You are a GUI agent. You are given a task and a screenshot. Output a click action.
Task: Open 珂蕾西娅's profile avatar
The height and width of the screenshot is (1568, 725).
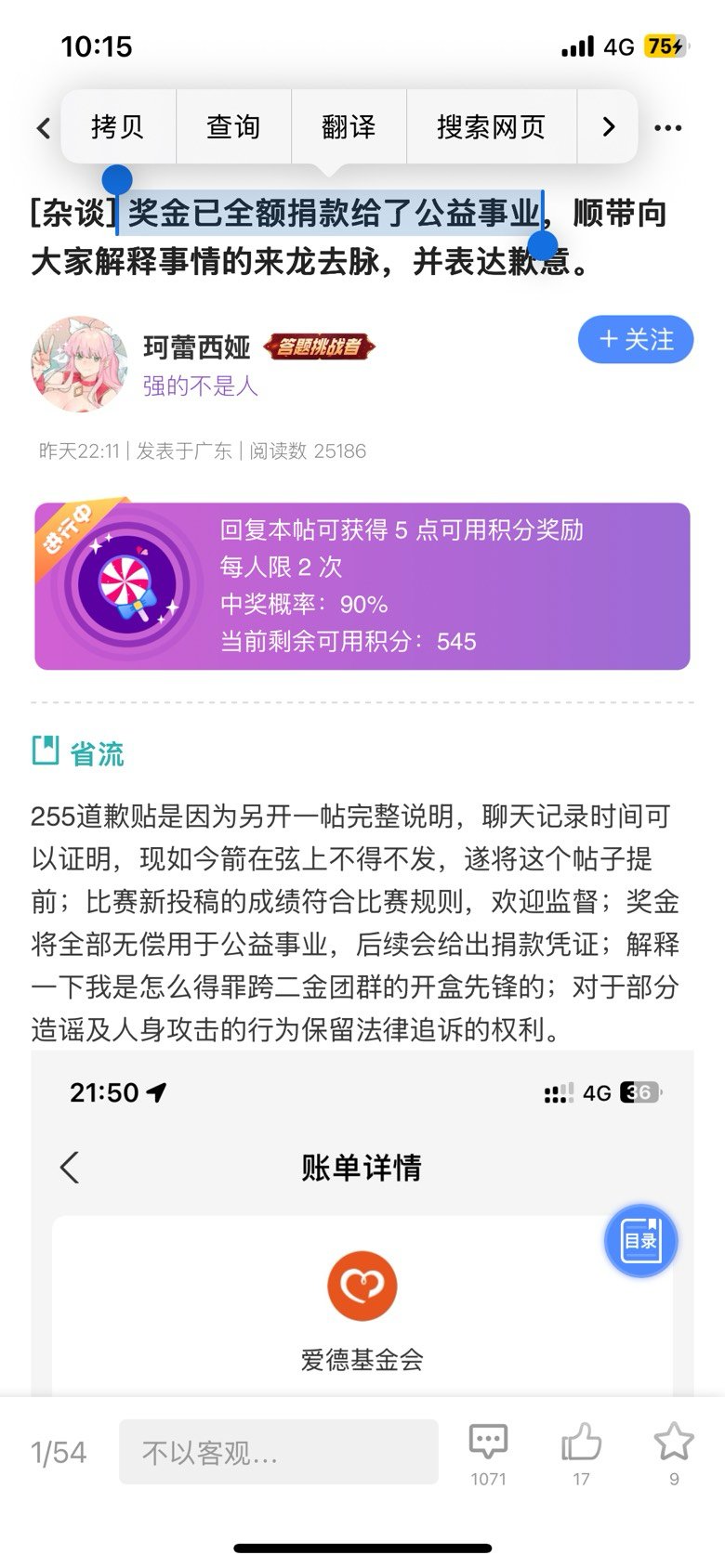(79, 364)
